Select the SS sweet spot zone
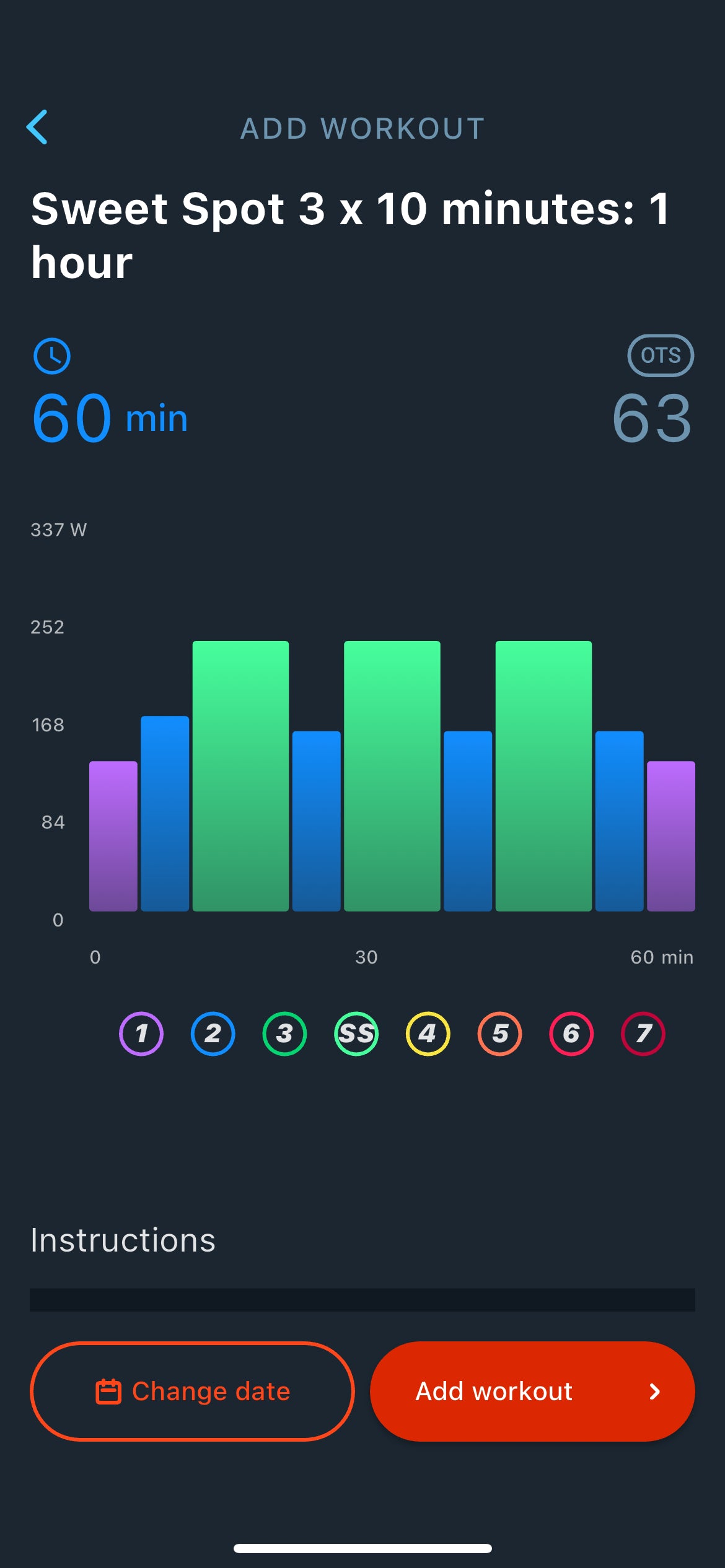725x1568 pixels. pyautogui.click(x=356, y=1034)
